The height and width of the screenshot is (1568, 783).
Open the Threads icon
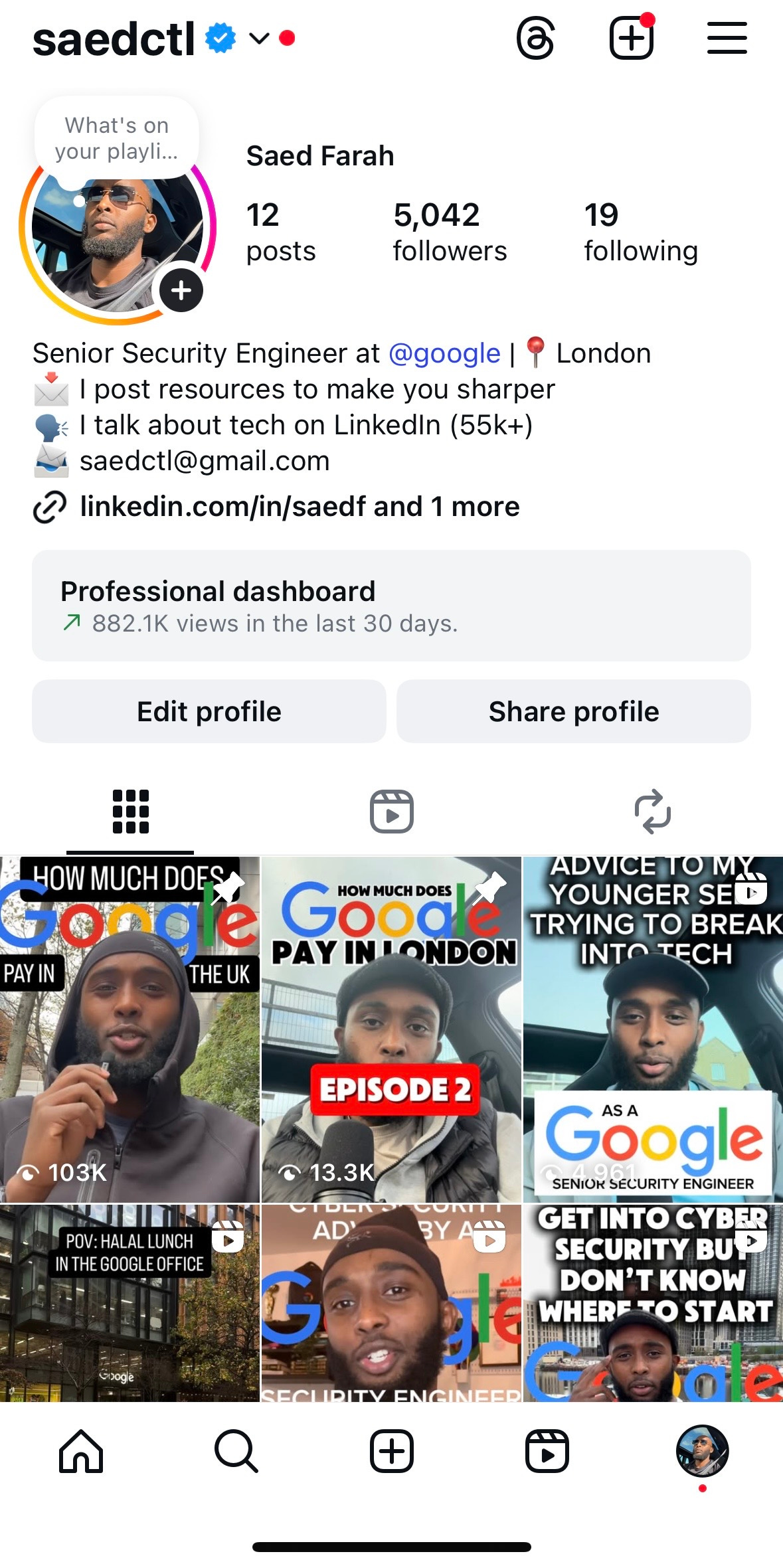[x=535, y=39]
